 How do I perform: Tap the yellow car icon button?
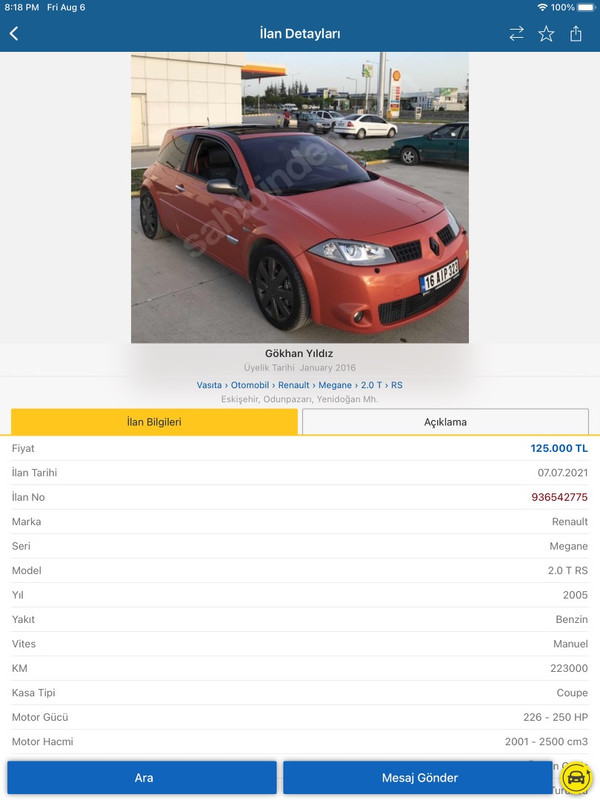coord(575,777)
